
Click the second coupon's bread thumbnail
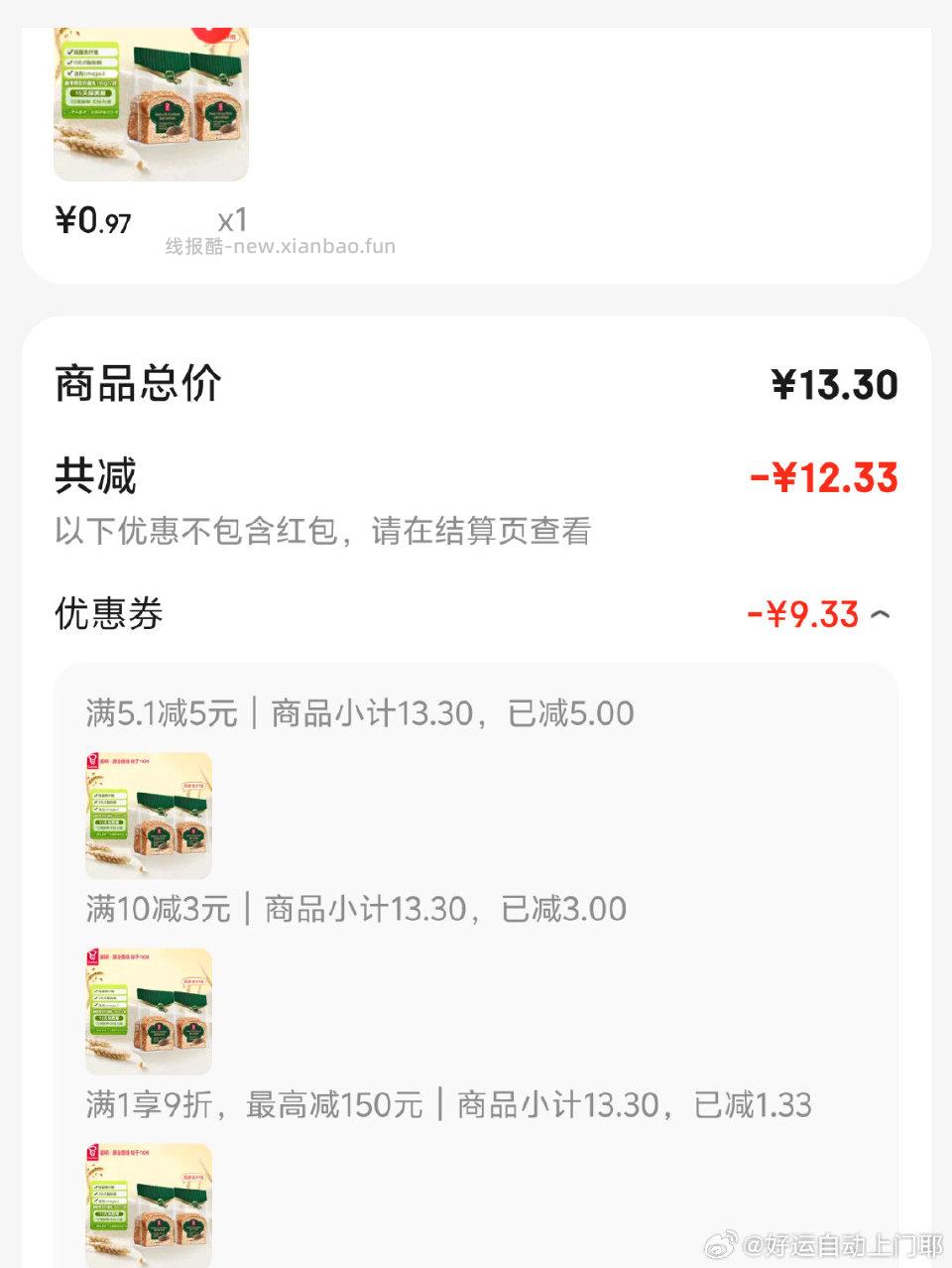pyautogui.click(x=149, y=1012)
